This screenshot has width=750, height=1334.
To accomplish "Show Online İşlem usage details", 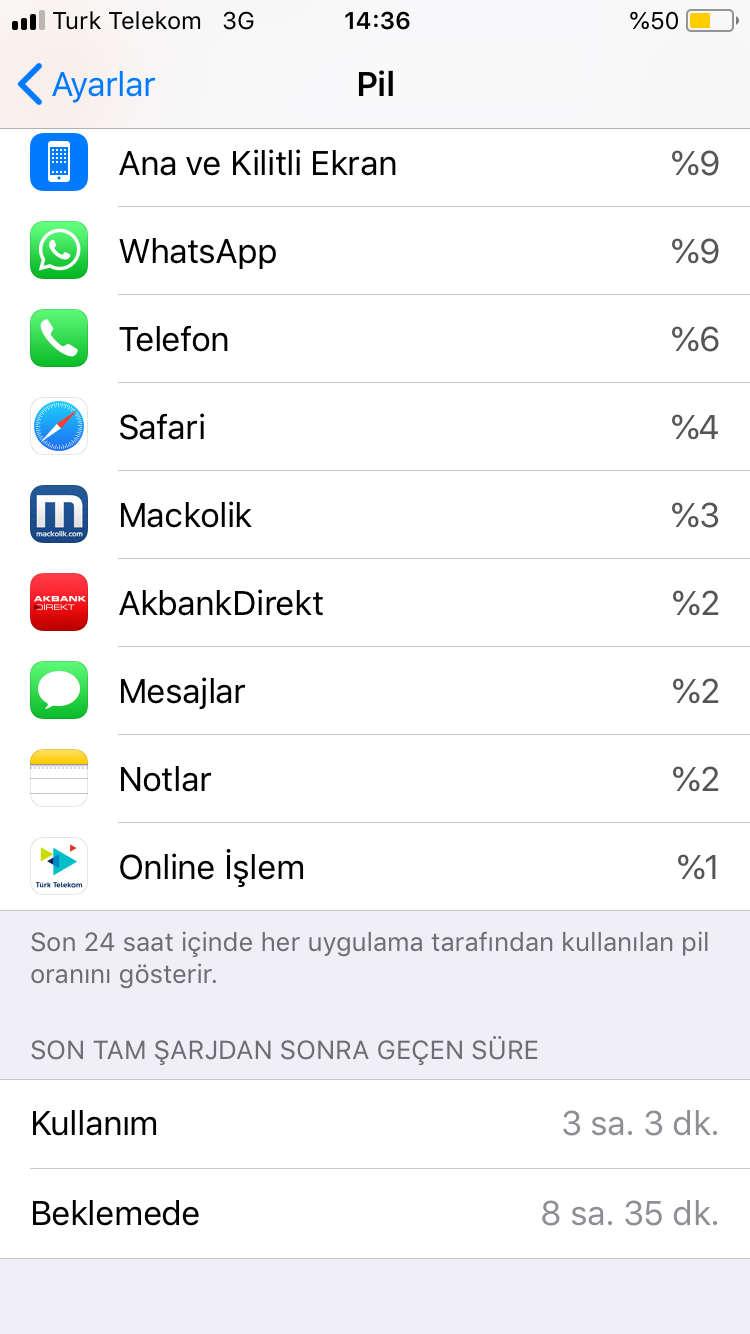I will pos(375,867).
